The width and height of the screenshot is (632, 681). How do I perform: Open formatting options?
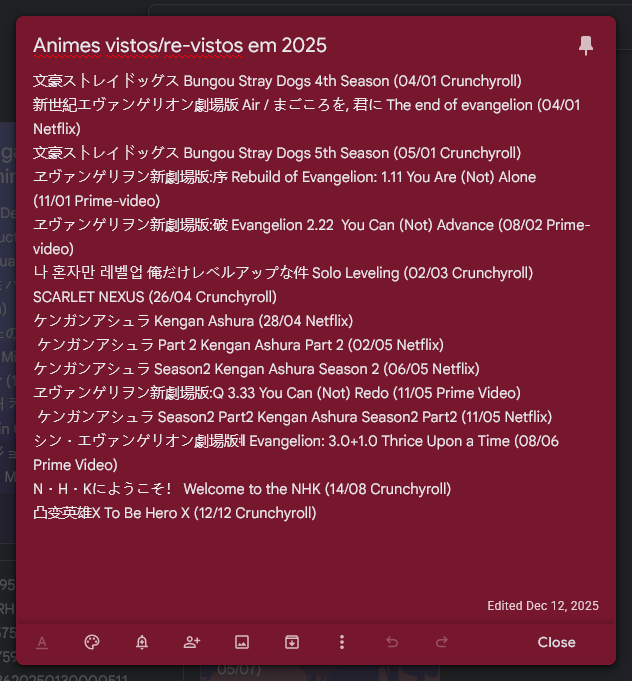[x=42, y=642]
